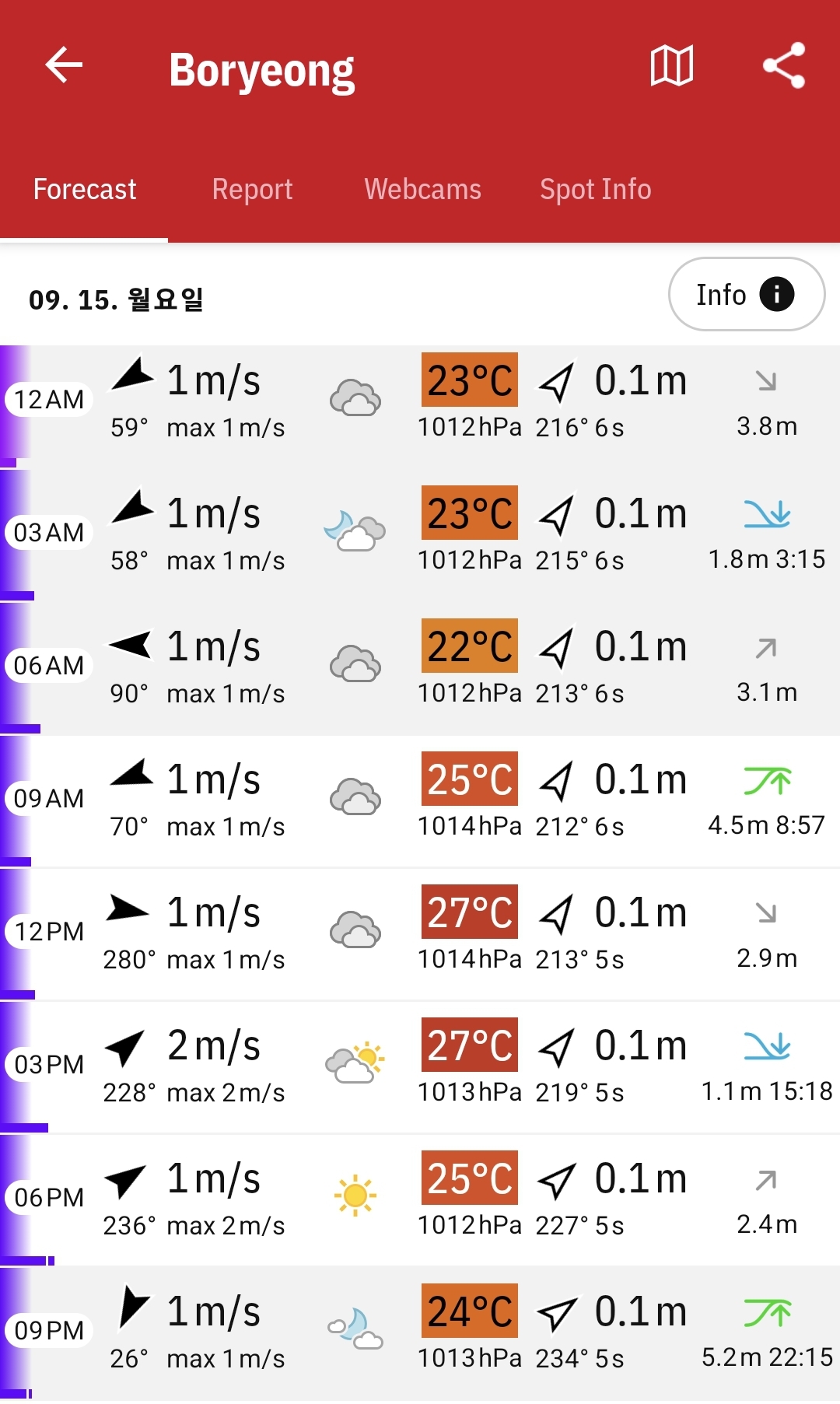Select the Forecast tab
The height and width of the screenshot is (1404, 840).
click(x=85, y=189)
